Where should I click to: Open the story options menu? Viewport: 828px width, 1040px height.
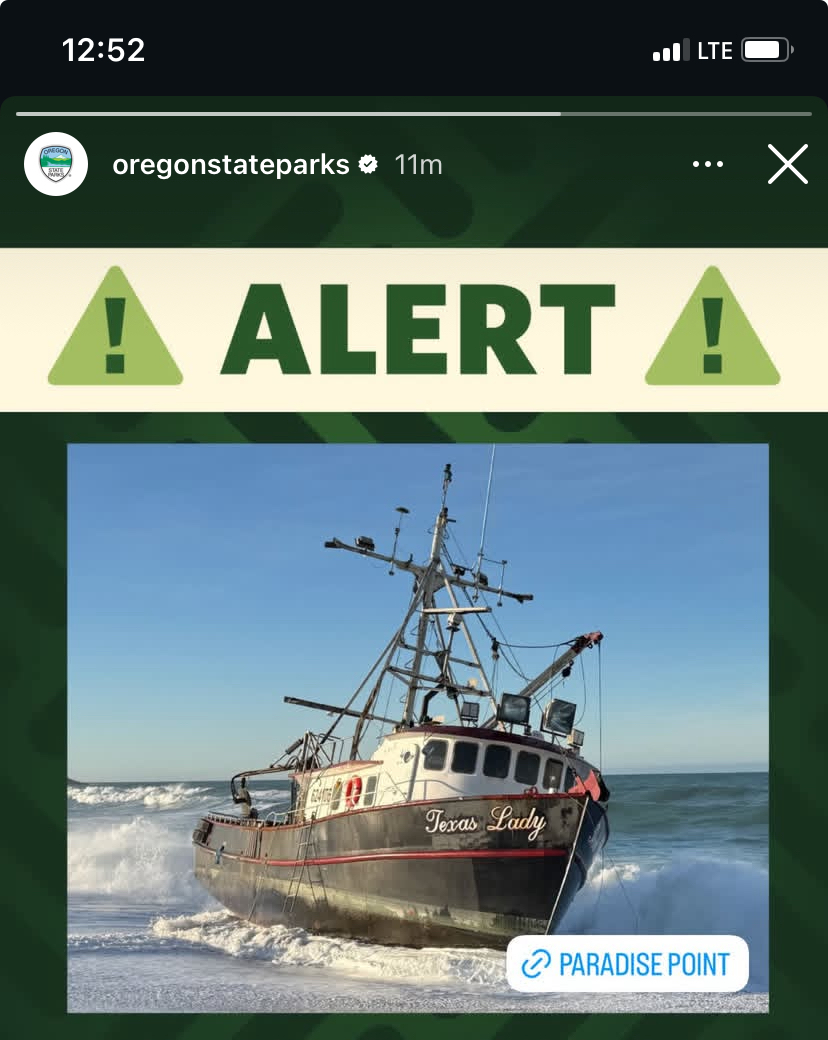pyautogui.click(x=707, y=164)
